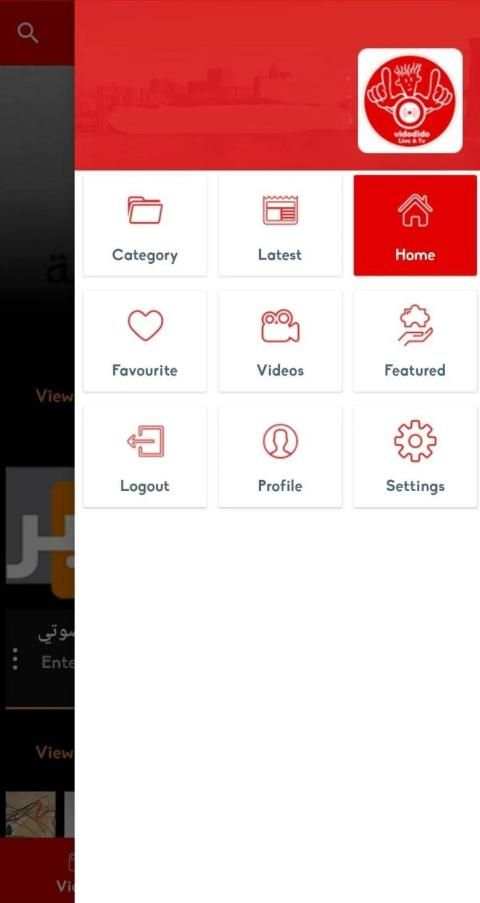The image size is (480, 903).
Task: Go to the Latest section
Action: [280, 226]
